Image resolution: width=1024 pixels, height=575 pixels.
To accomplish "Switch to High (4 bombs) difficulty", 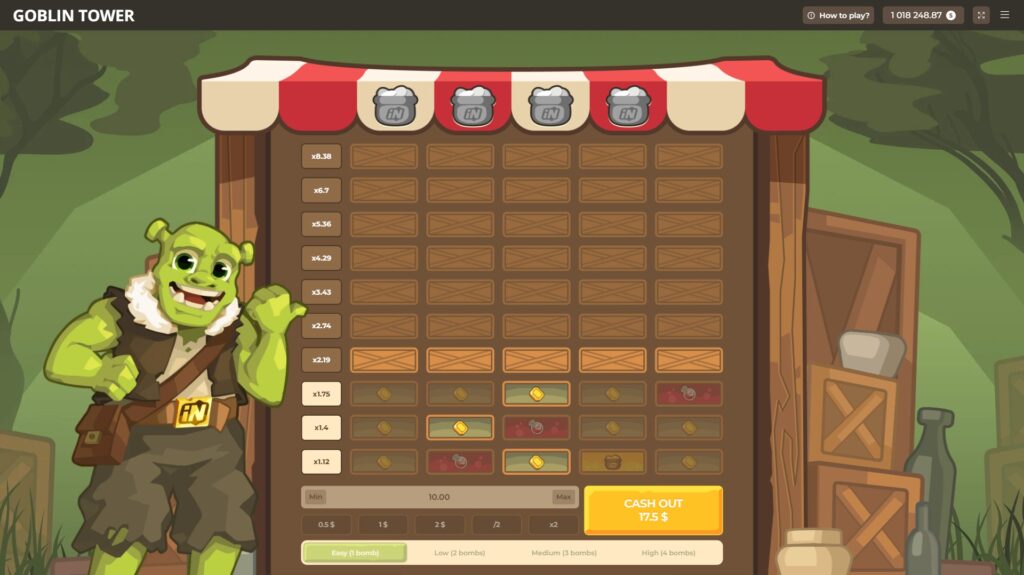I will [x=669, y=552].
